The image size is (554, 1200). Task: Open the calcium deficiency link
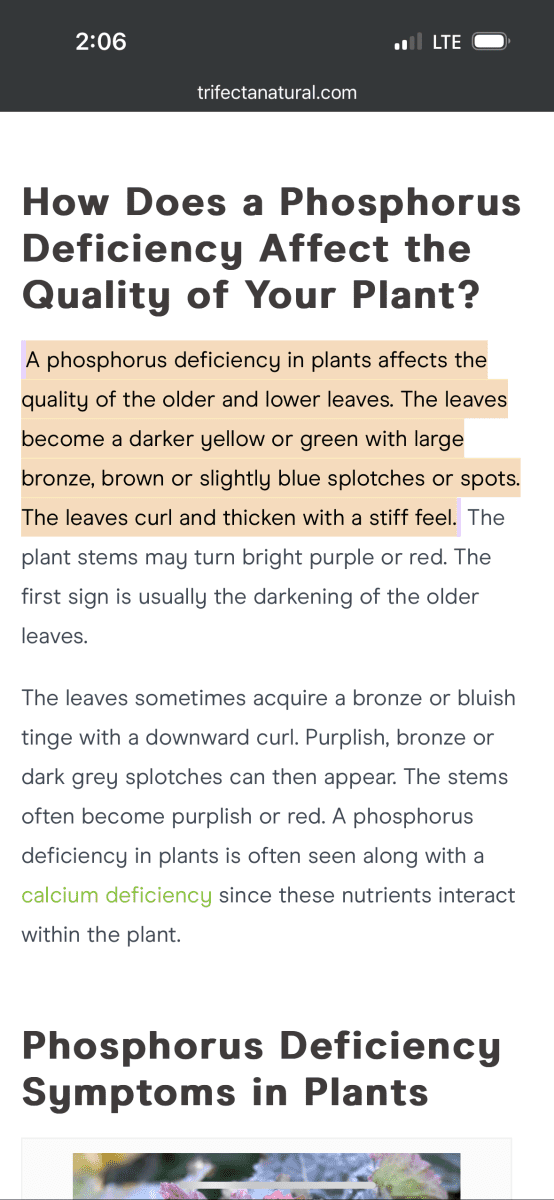click(x=117, y=895)
